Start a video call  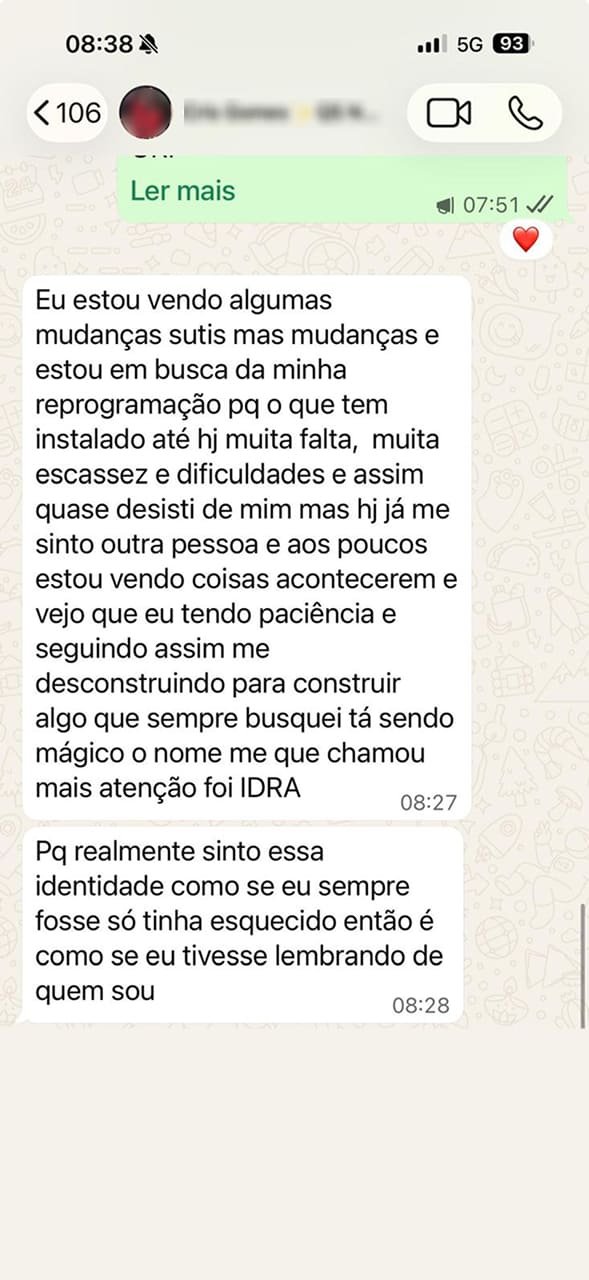(x=449, y=113)
